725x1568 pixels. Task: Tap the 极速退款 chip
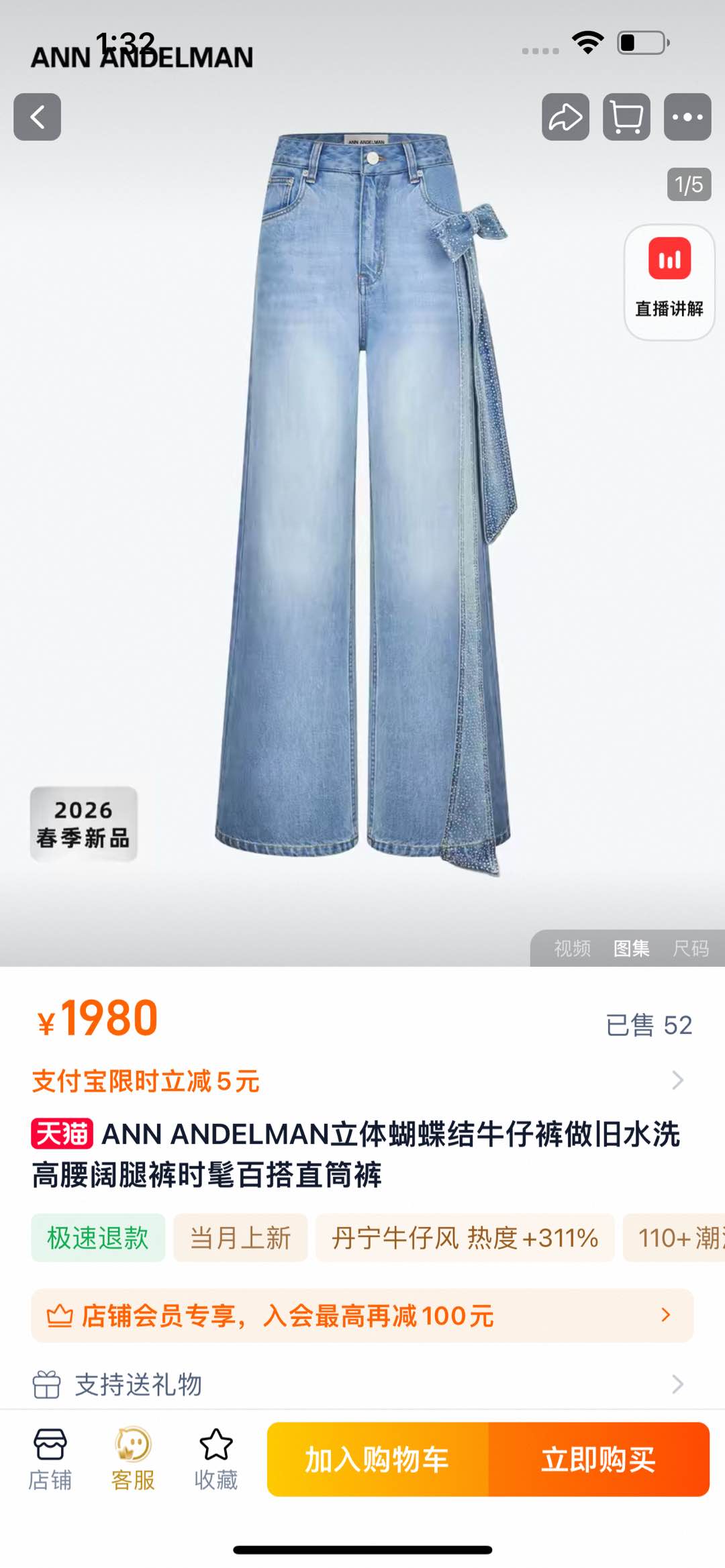98,1238
